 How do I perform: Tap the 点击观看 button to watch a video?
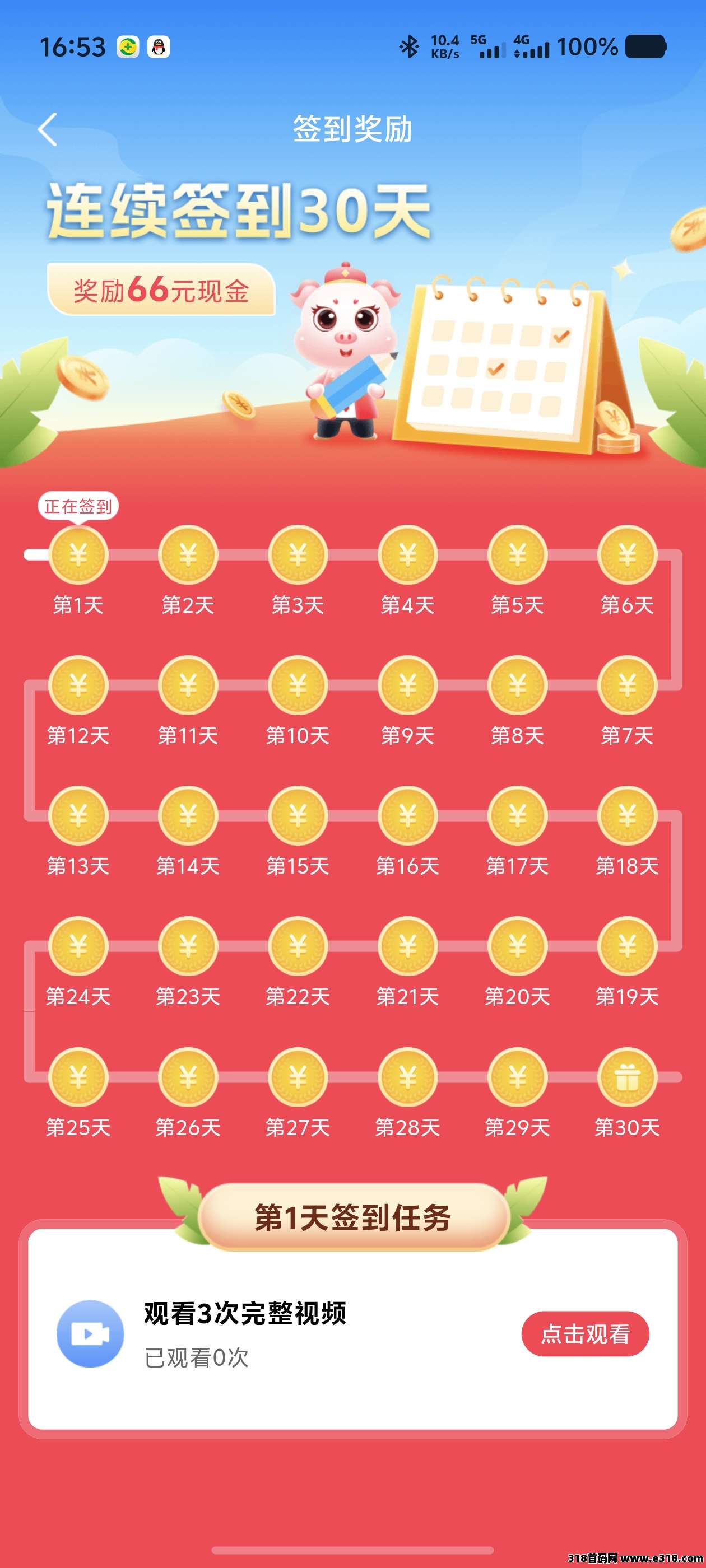point(585,1334)
